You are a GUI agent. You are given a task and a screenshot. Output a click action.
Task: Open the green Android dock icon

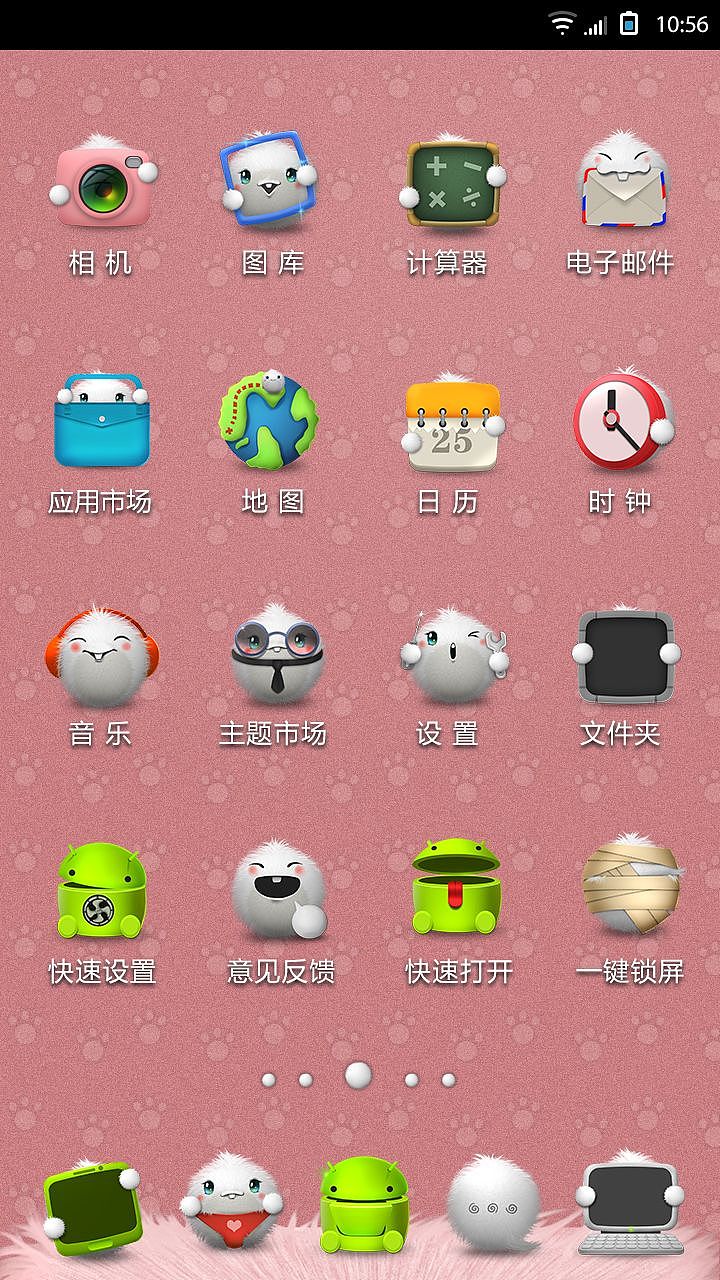[x=364, y=1203]
